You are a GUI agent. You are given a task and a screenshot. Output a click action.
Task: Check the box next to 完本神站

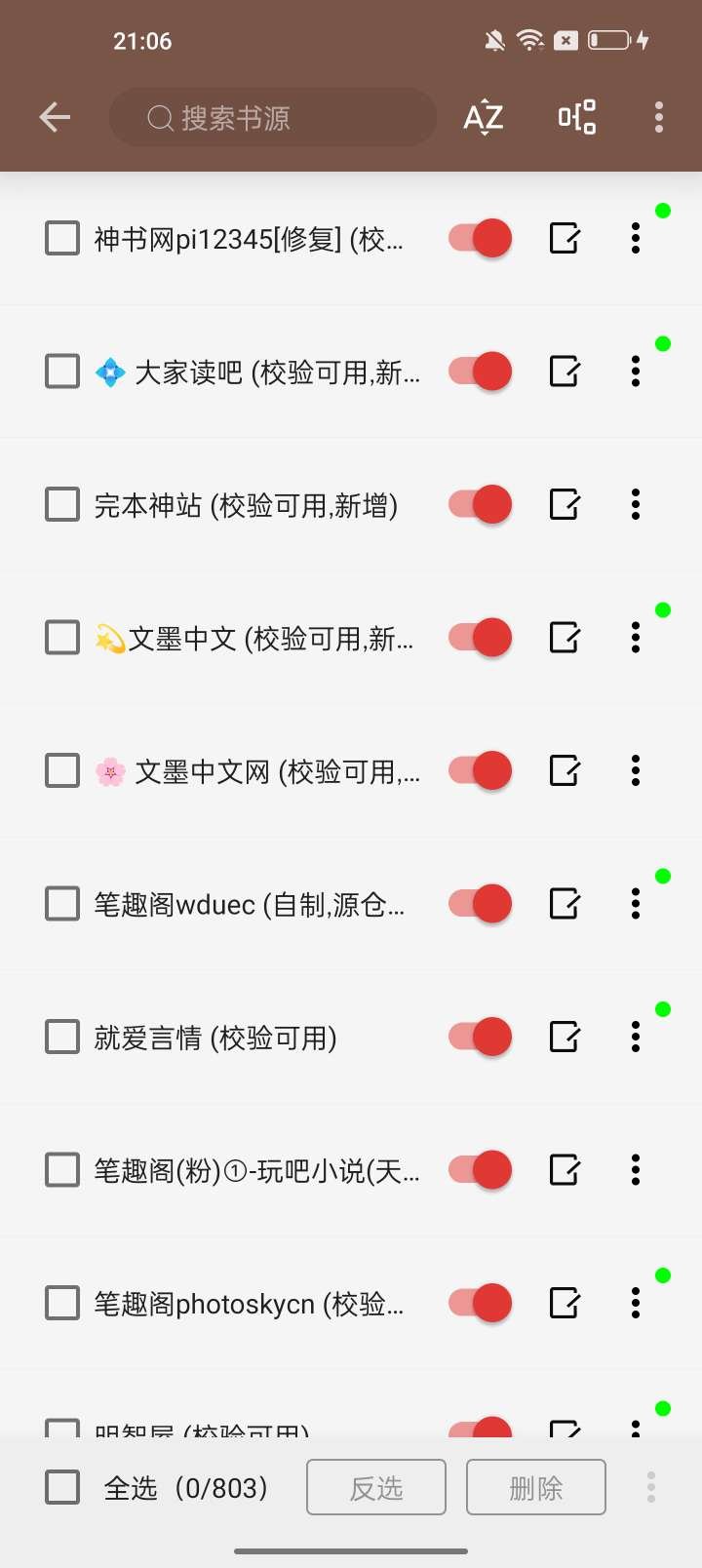pyautogui.click(x=60, y=503)
